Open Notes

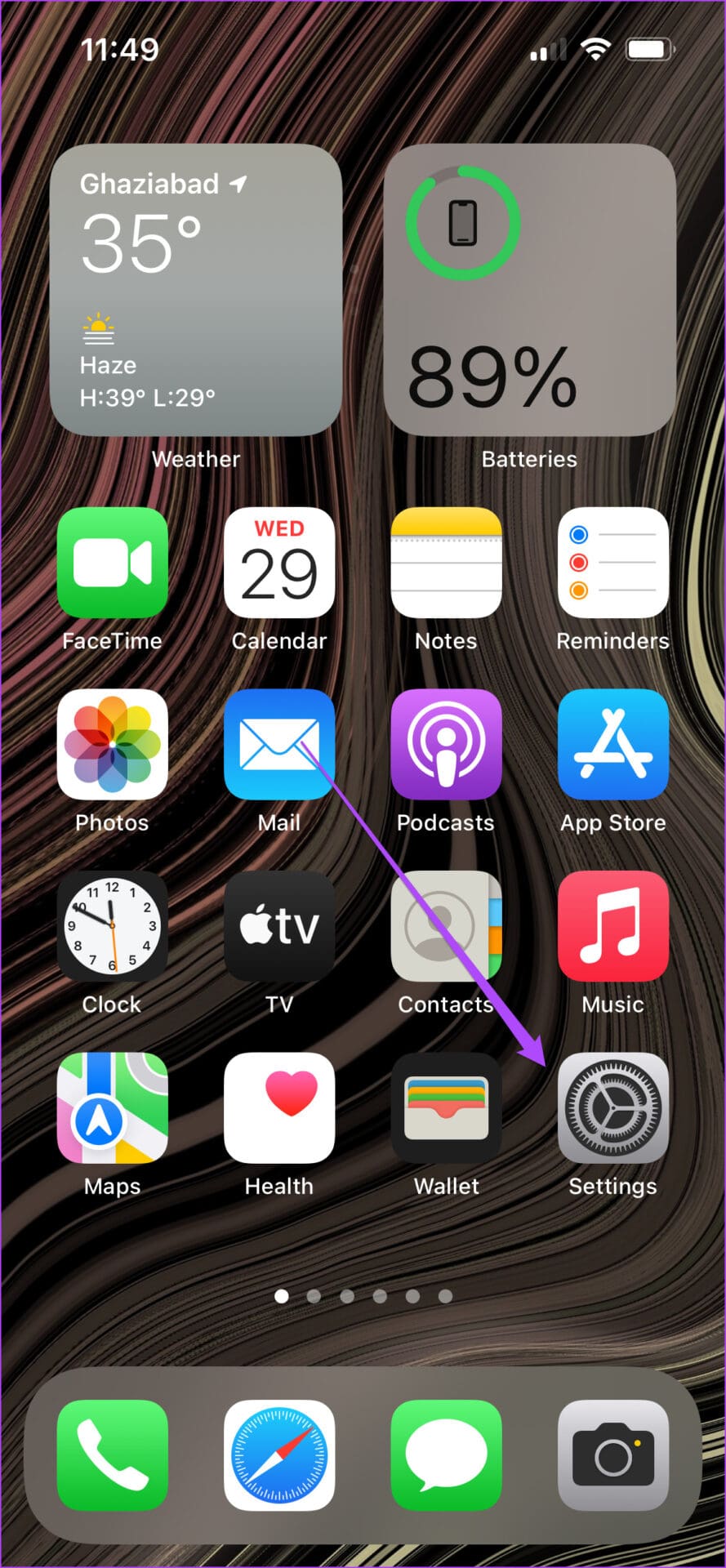pos(446,563)
